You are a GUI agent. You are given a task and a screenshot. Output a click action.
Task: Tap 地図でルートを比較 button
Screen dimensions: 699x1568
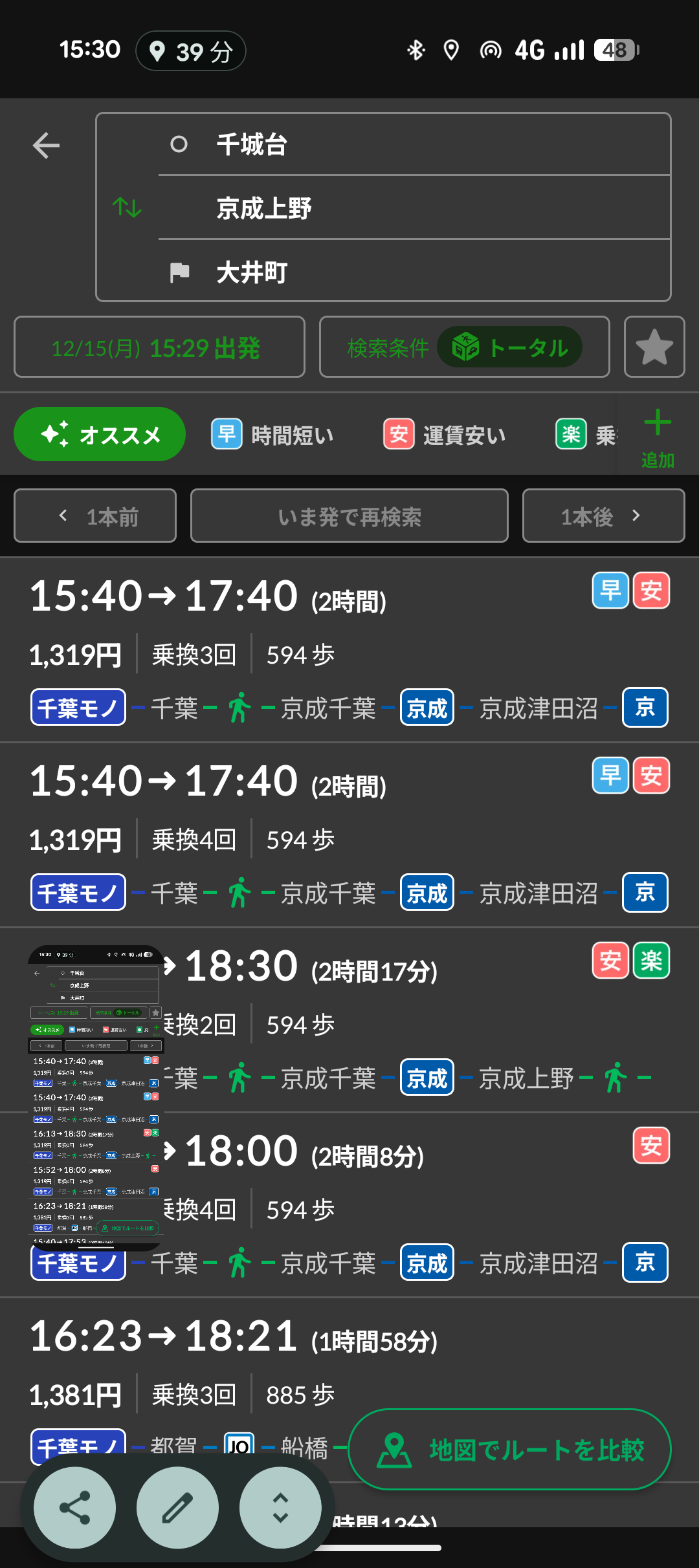(x=510, y=1450)
